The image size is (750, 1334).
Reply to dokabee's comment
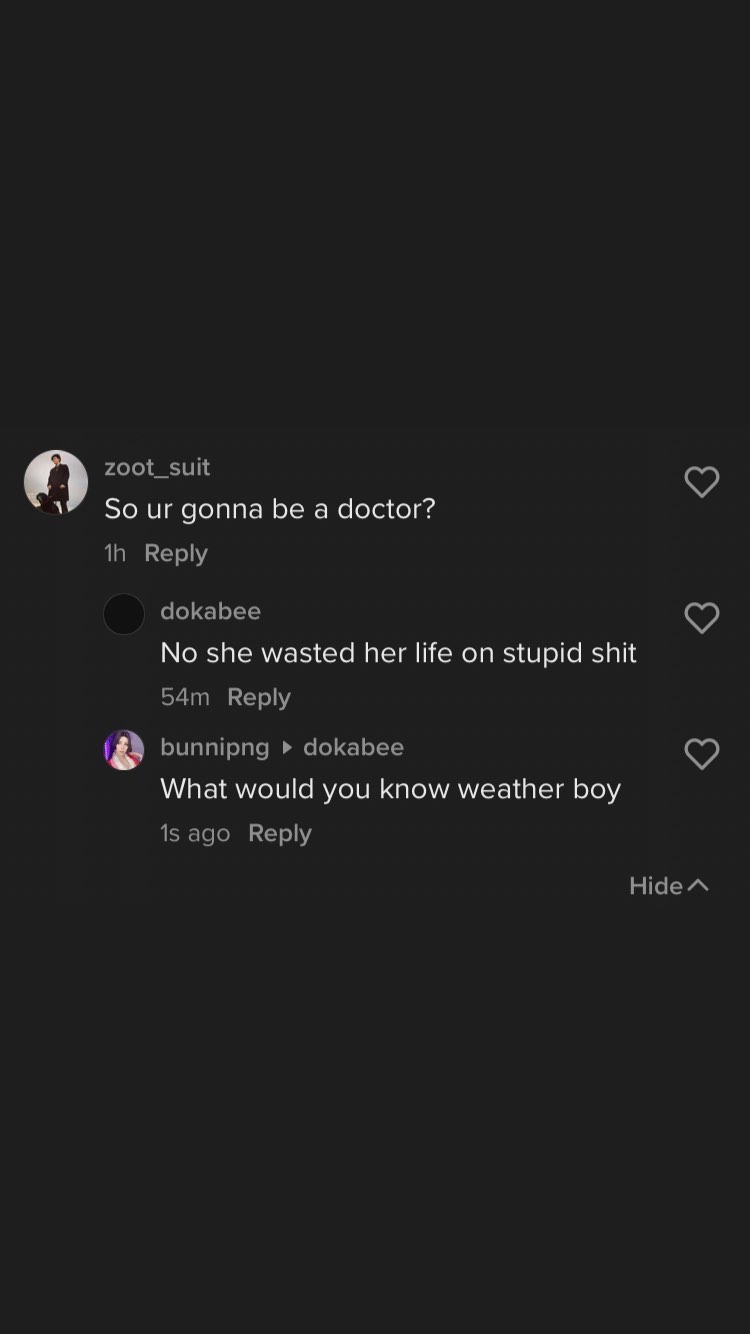click(259, 697)
